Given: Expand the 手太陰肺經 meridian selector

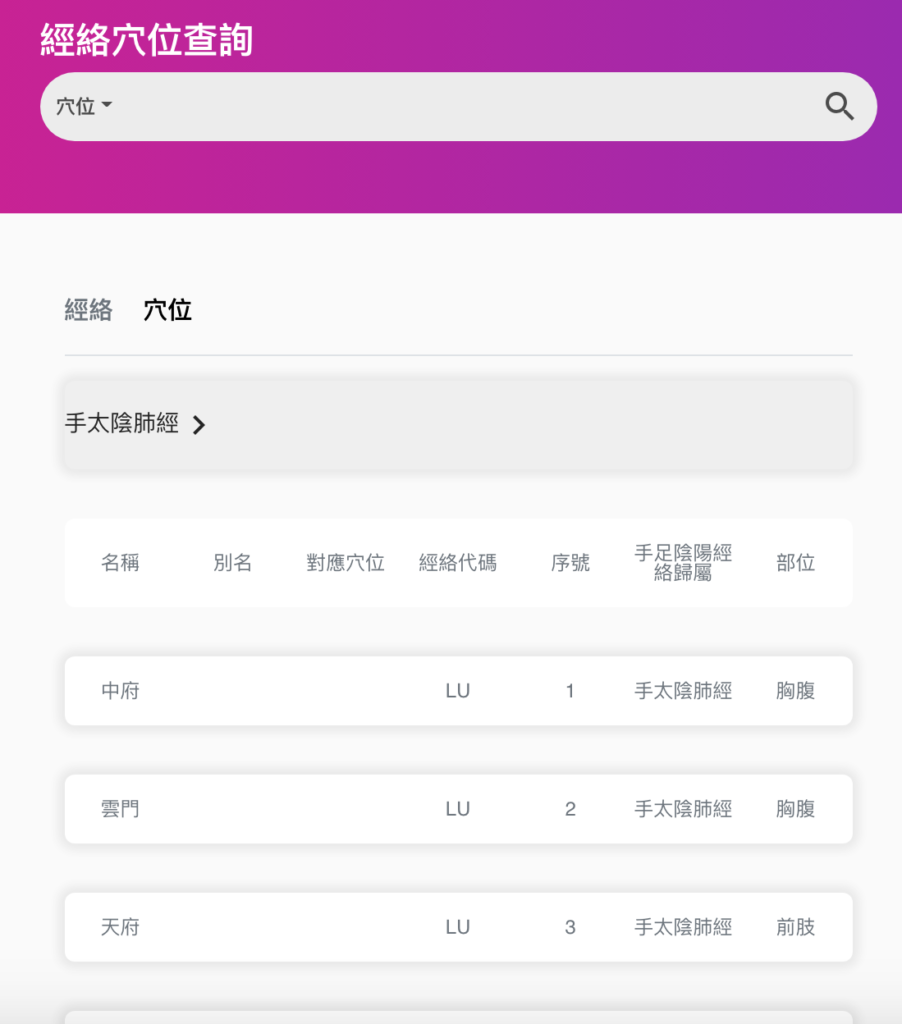Looking at the screenshot, I should (136, 424).
